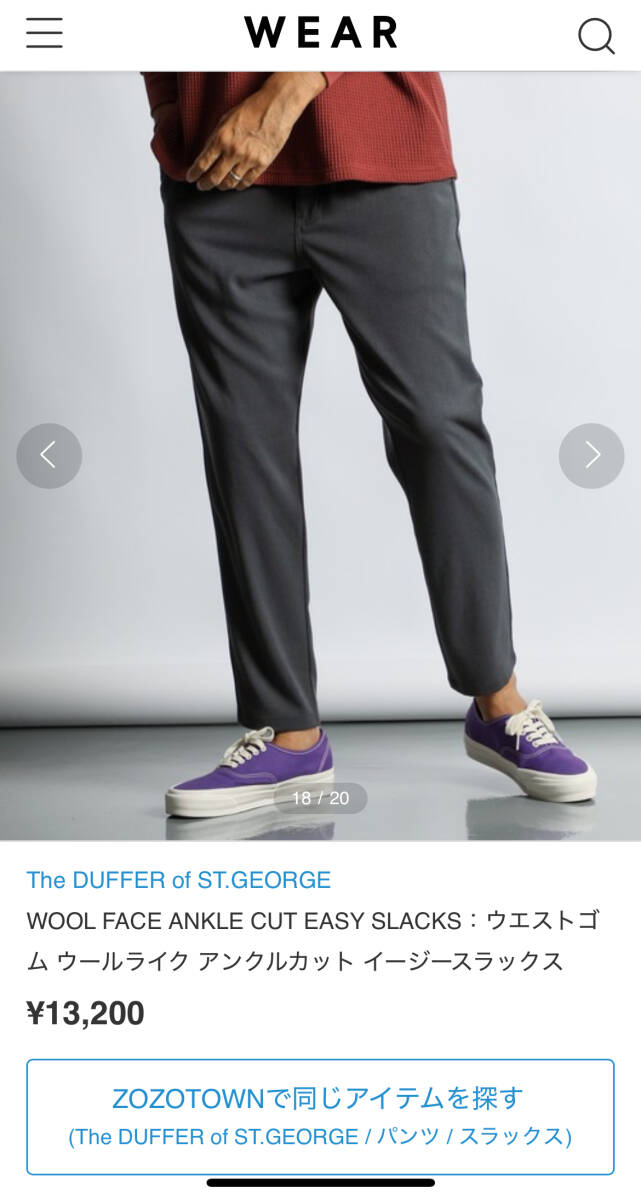Show the previous product photo
Image resolution: width=641 pixels, height=1200 pixels.
pos(48,456)
